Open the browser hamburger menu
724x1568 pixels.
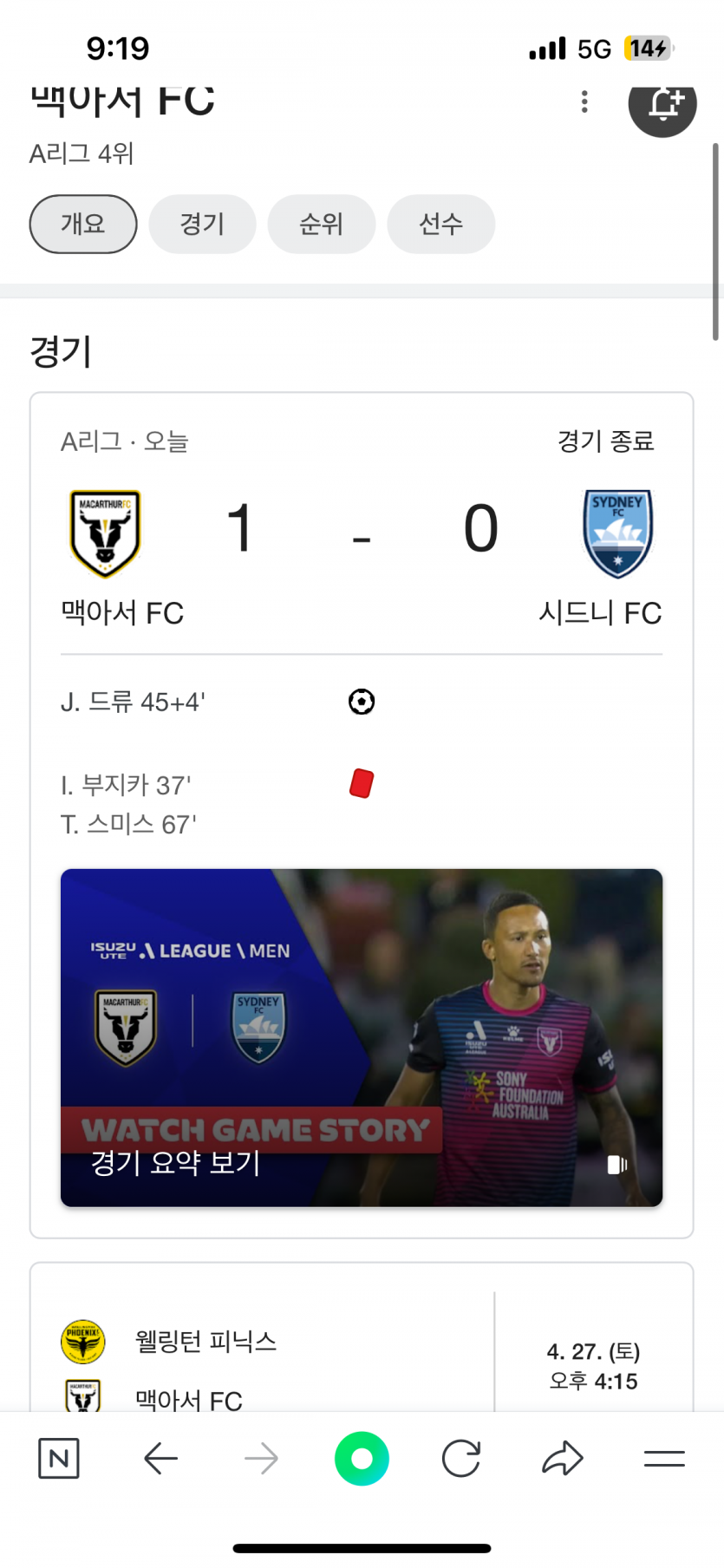pos(664,1458)
